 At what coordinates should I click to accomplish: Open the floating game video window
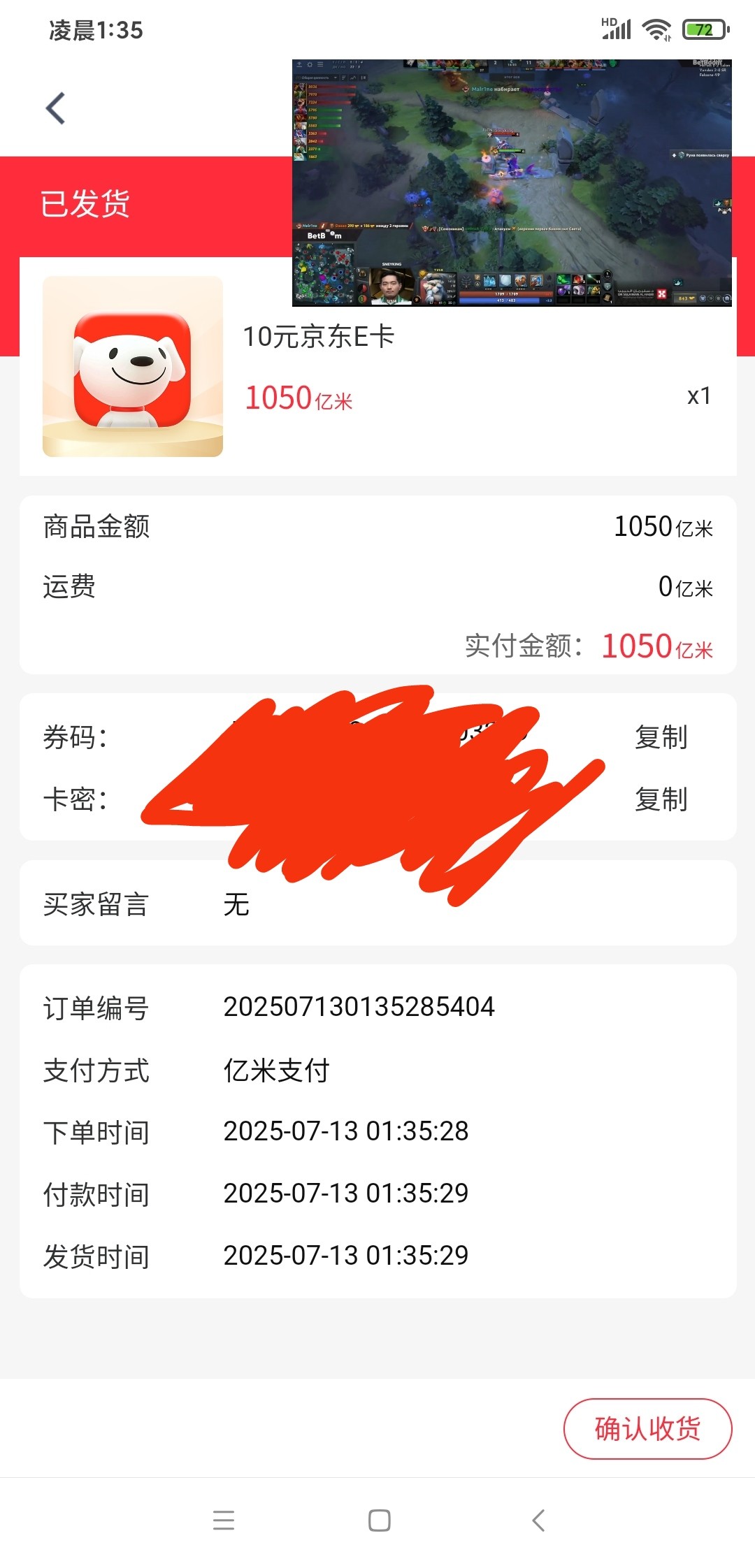[512, 183]
